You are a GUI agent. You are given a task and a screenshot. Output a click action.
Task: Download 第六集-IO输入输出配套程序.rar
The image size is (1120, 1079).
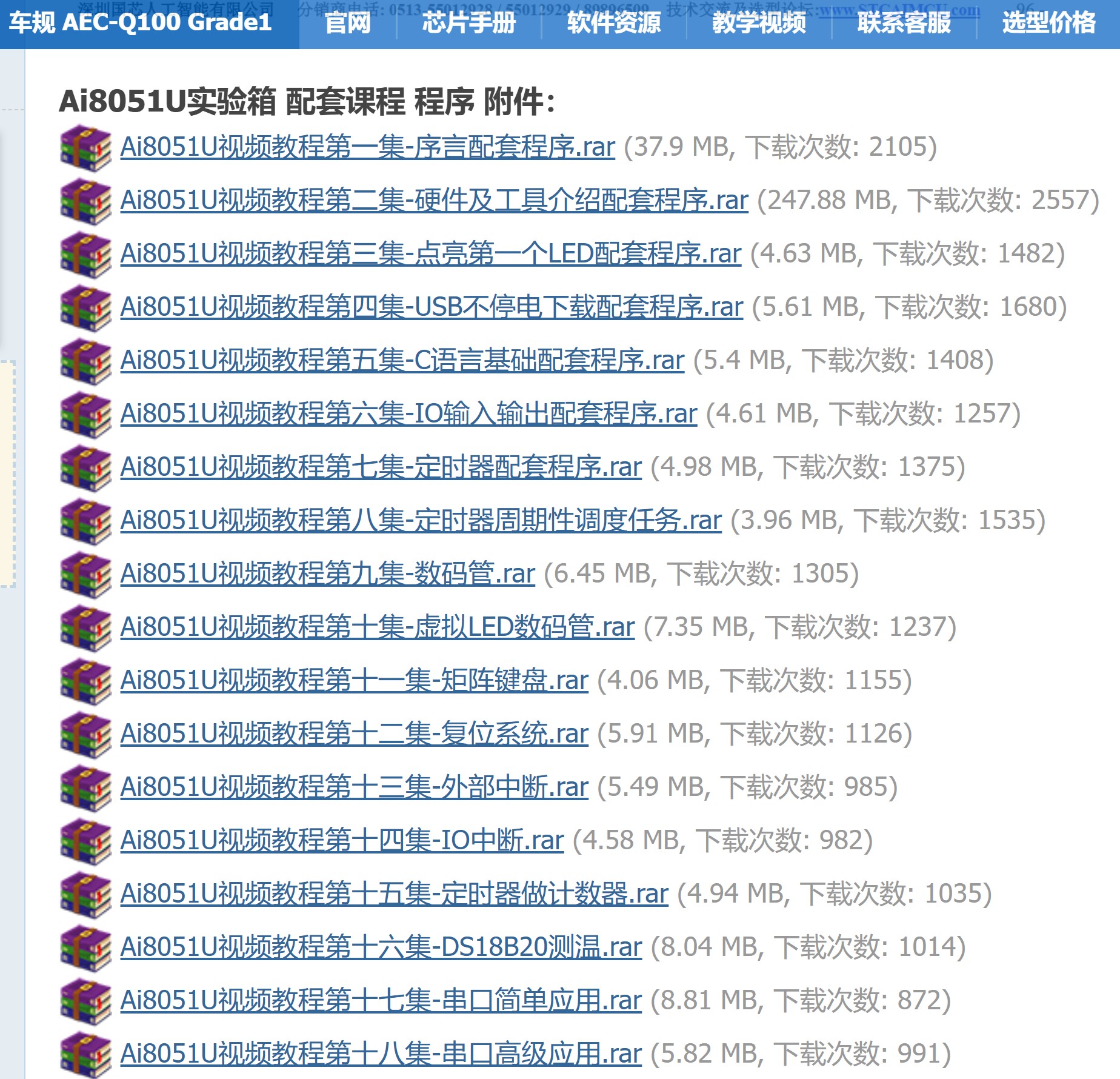[408, 414]
